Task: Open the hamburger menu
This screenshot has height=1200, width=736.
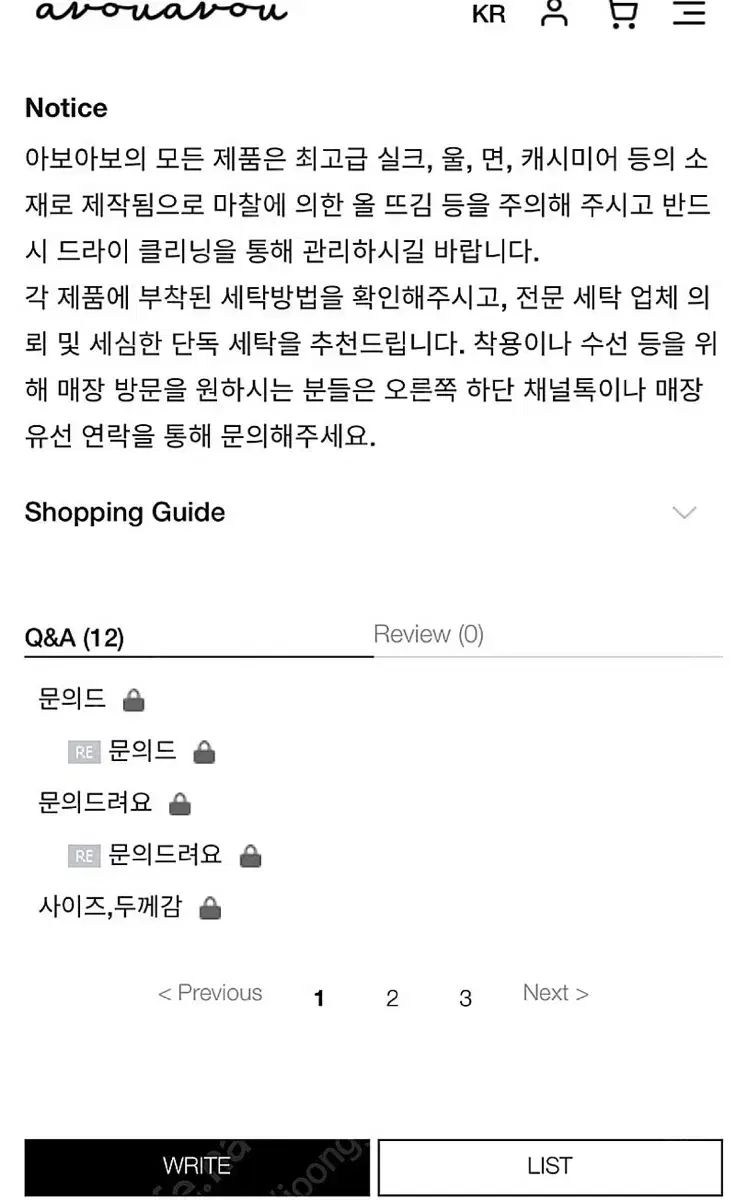Action: point(689,12)
